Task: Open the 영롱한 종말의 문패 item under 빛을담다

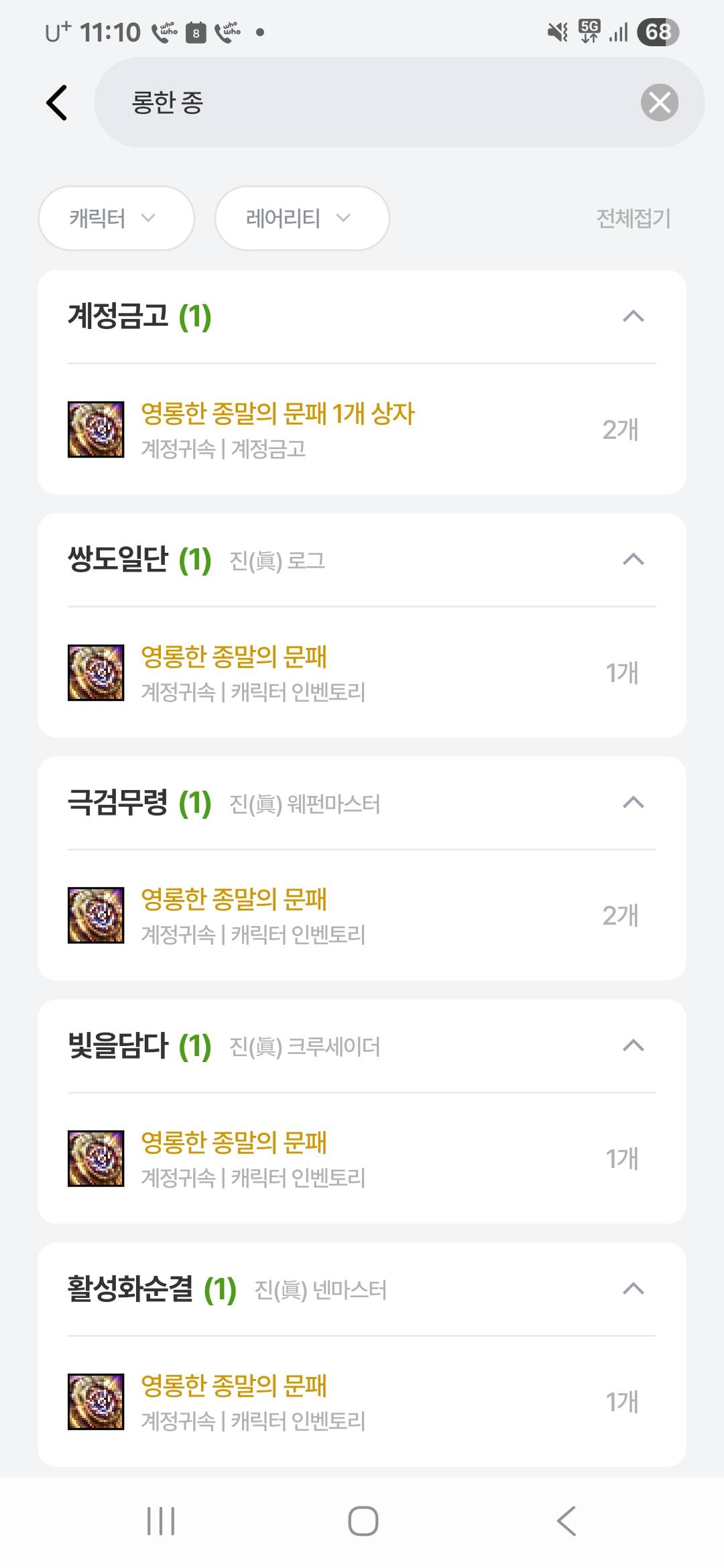Action: 362,1159
